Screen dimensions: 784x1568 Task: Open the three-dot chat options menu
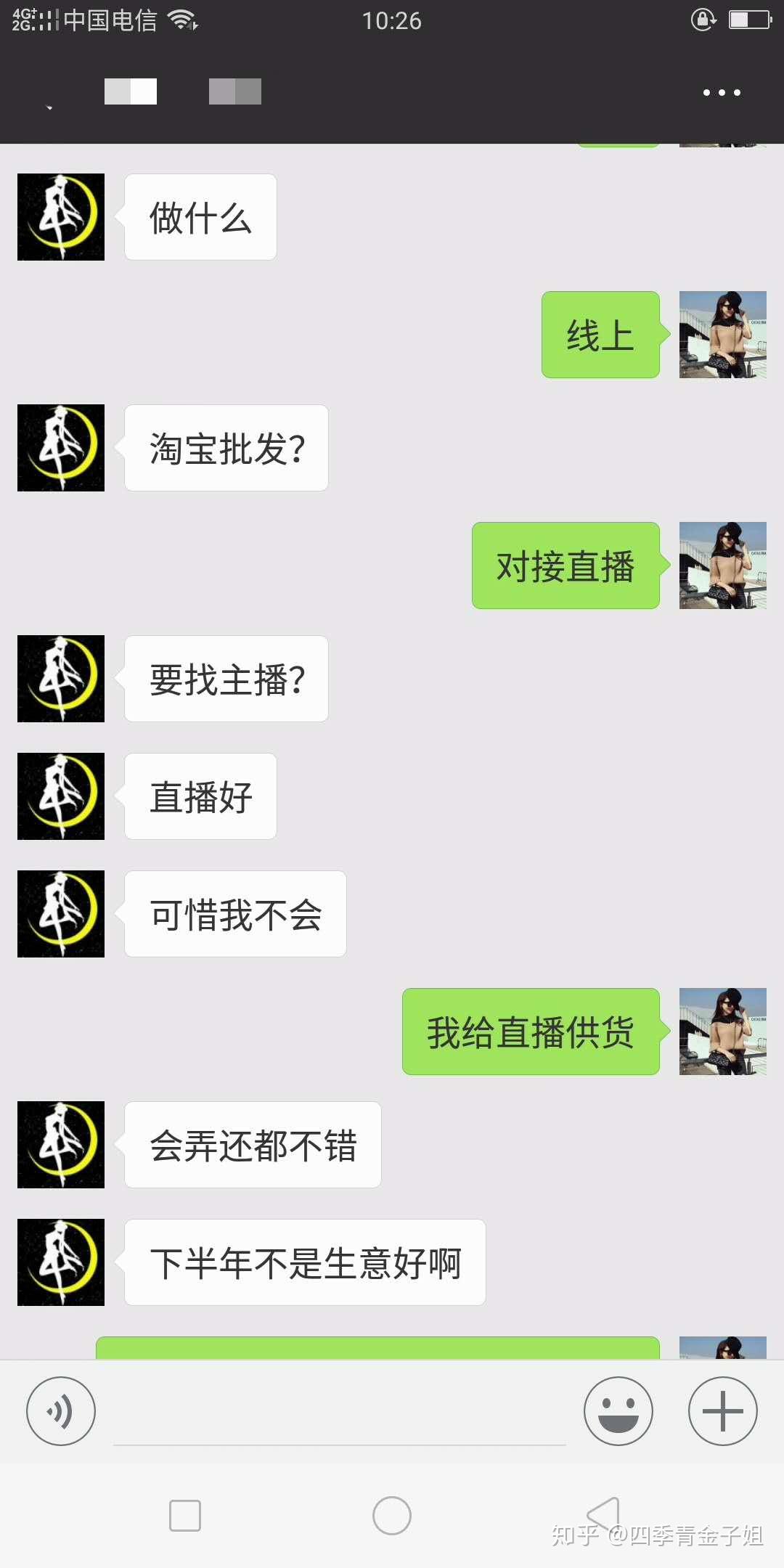point(722,93)
